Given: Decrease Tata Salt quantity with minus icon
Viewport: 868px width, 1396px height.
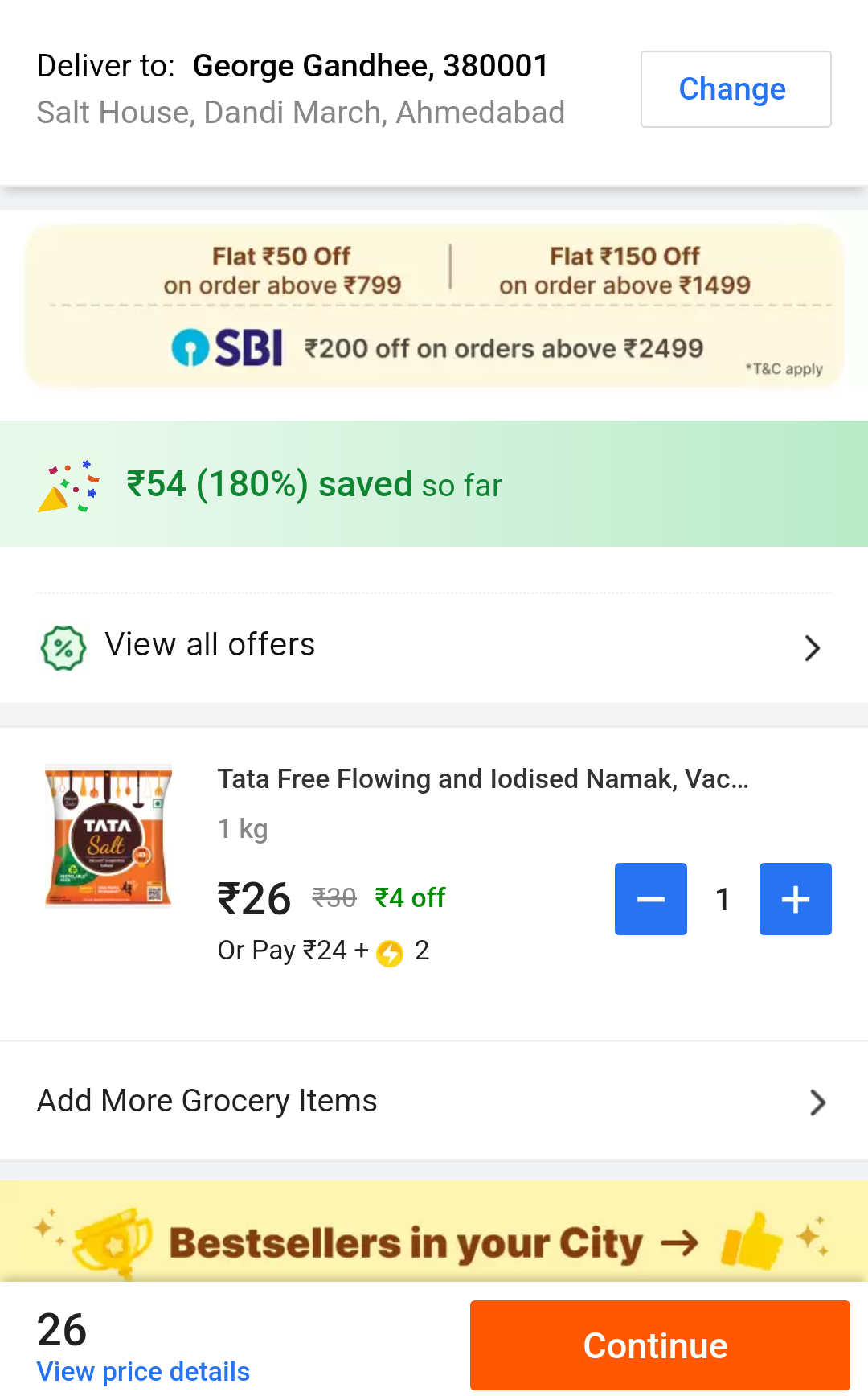Looking at the screenshot, I should pos(650,899).
